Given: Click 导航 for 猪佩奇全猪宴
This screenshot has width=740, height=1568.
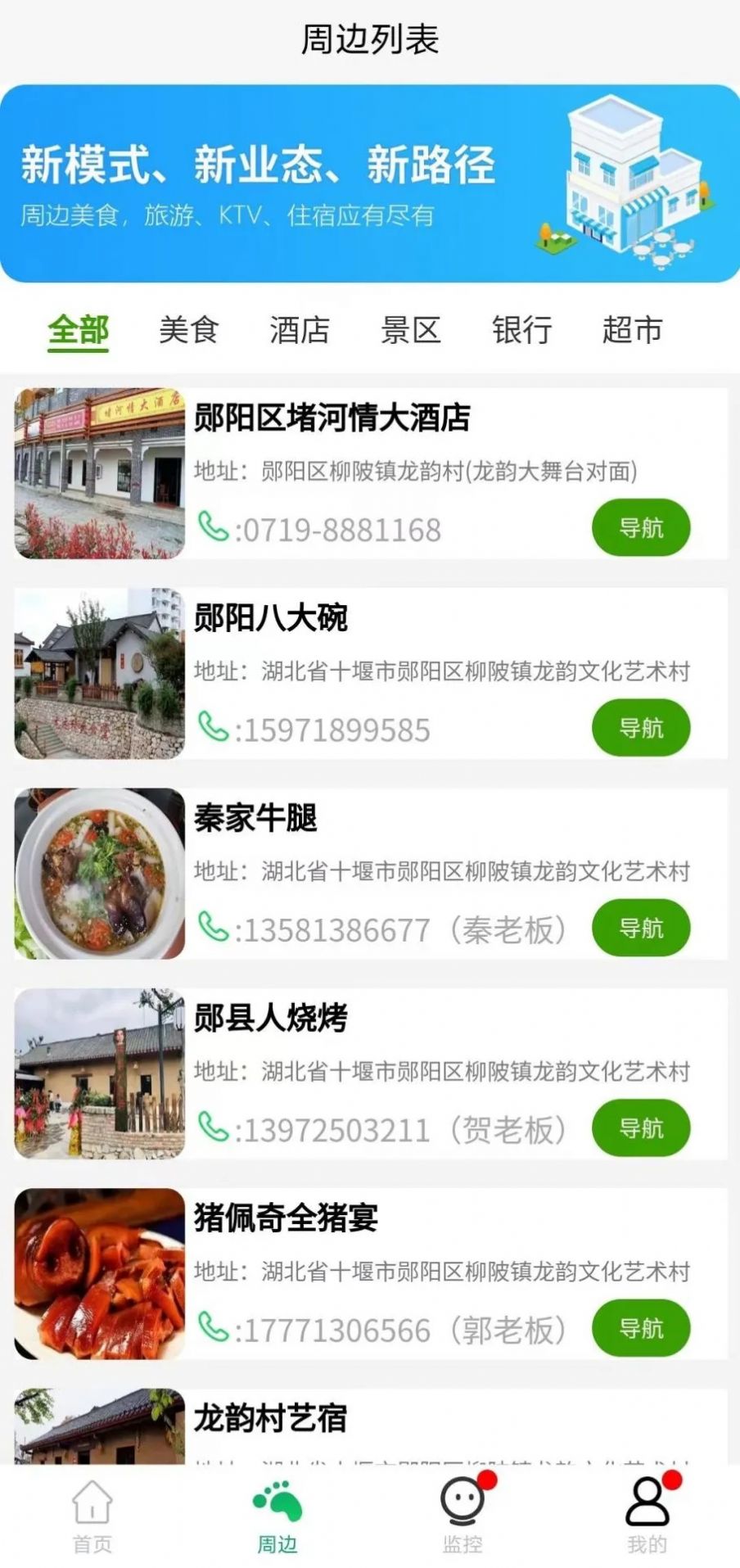Looking at the screenshot, I should [643, 1329].
